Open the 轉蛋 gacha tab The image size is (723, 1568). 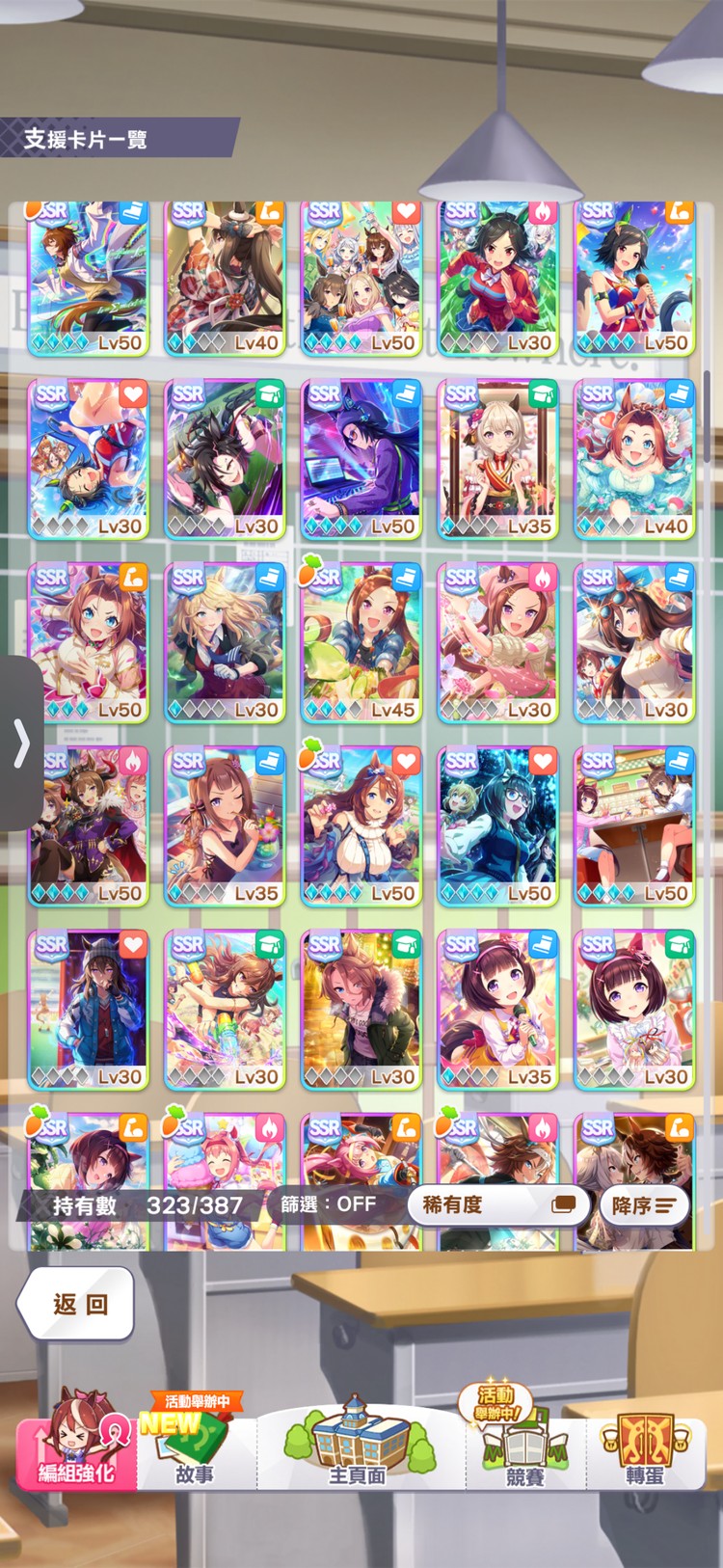pos(644,1446)
